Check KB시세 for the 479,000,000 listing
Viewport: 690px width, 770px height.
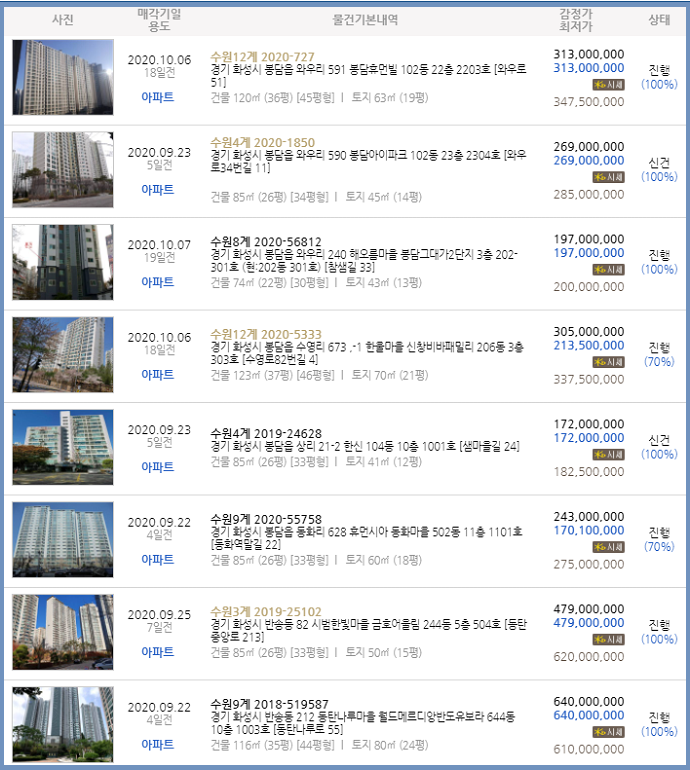[x=608, y=639]
